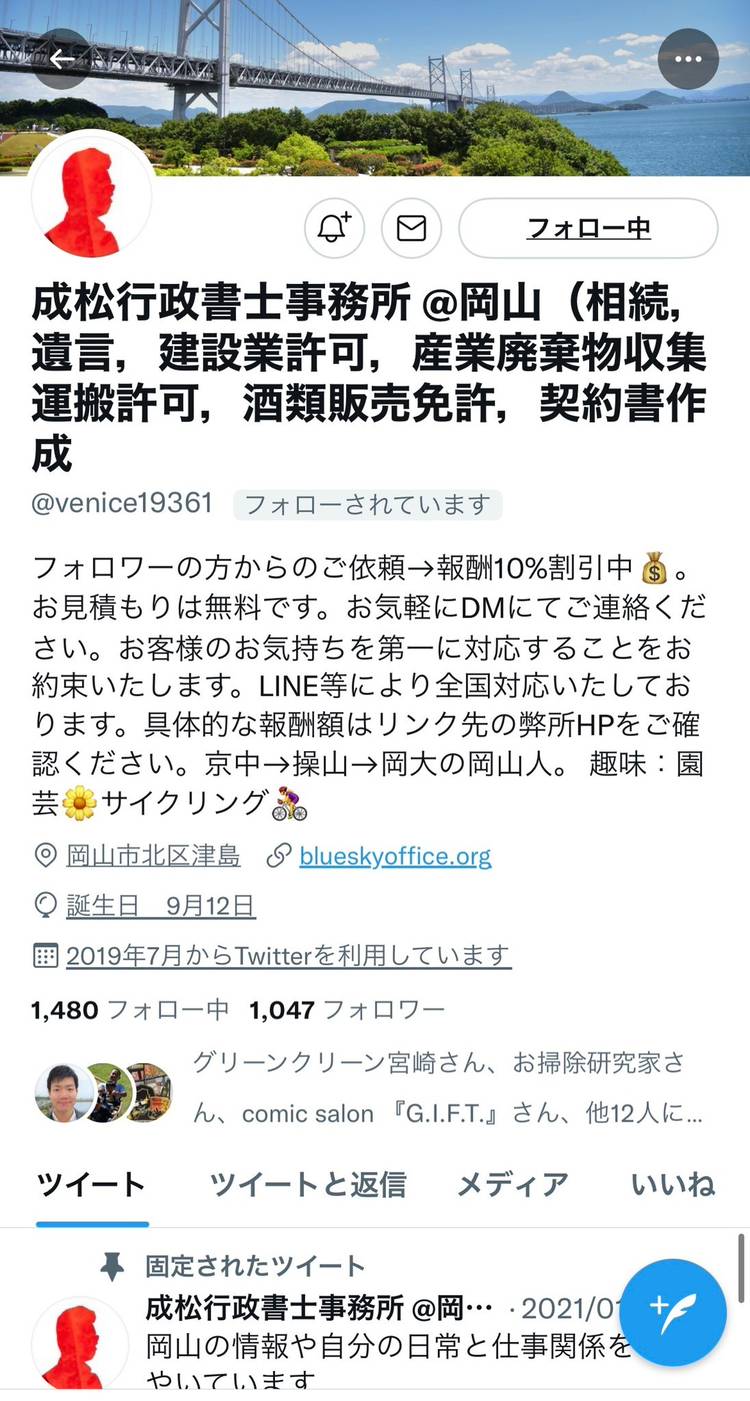The width and height of the screenshot is (750, 1401).
Task: Turn on notifications with the bell icon
Action: pyautogui.click(x=334, y=229)
